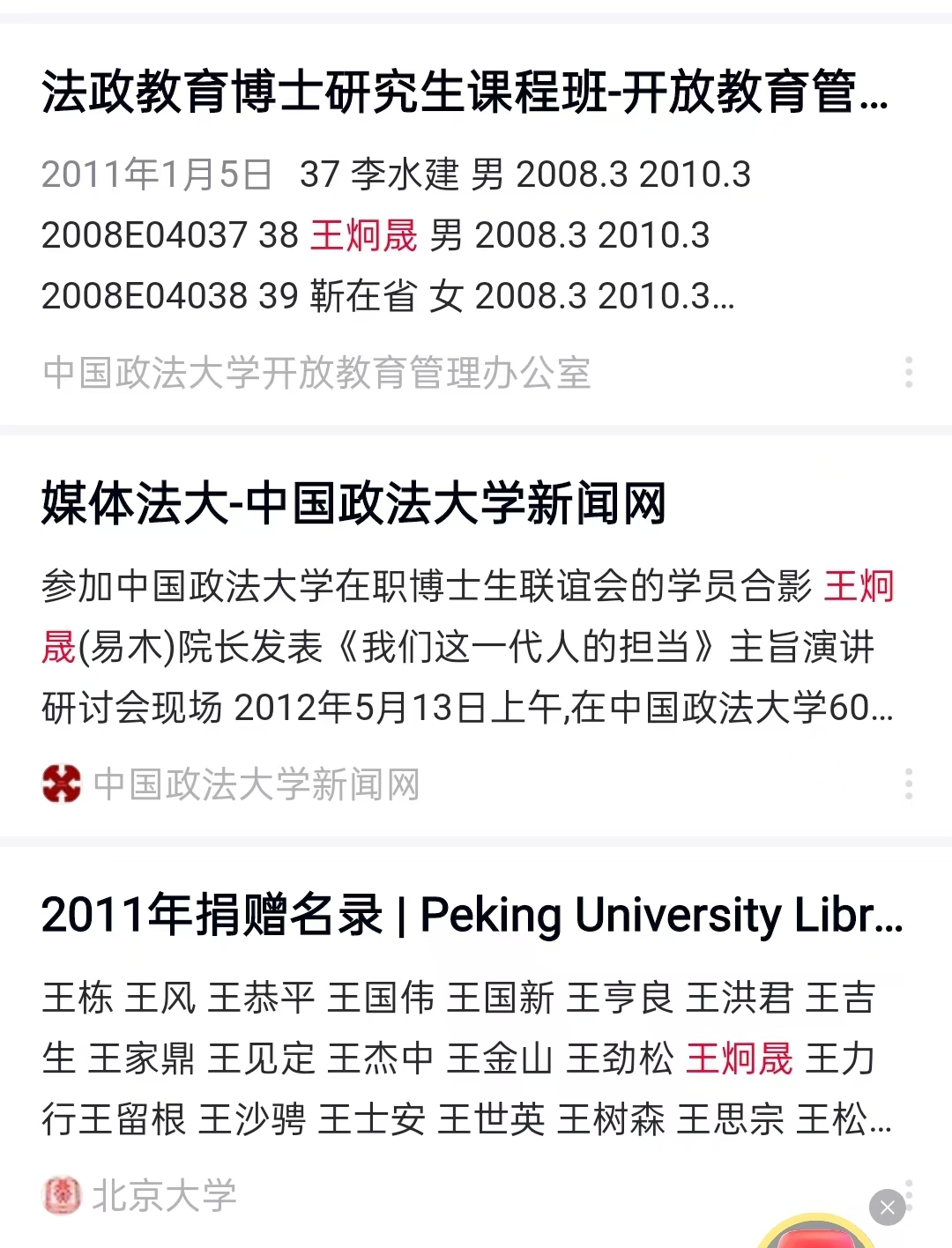952x1248 pixels.
Task: Open more options for 中国政法大学新闻网 result
Action: [909, 784]
